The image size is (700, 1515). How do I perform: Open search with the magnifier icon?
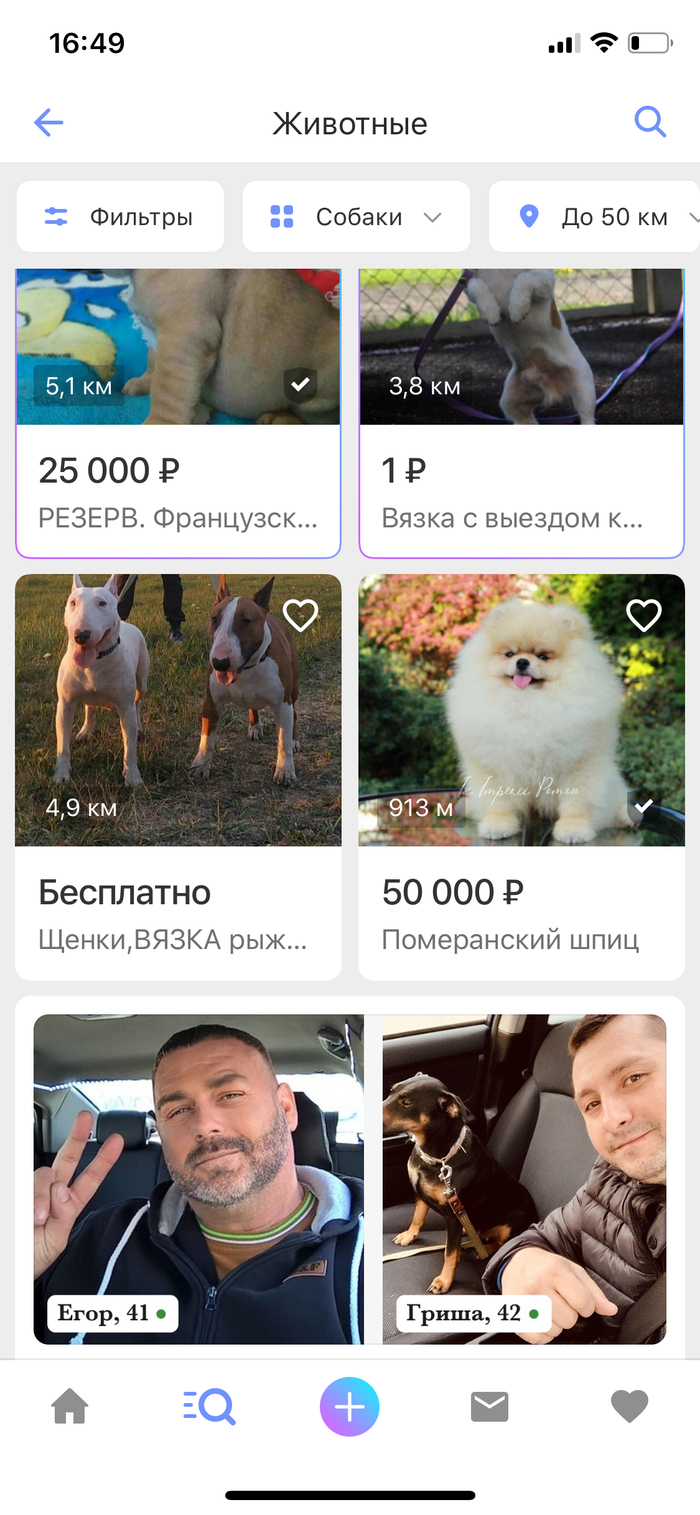point(650,122)
